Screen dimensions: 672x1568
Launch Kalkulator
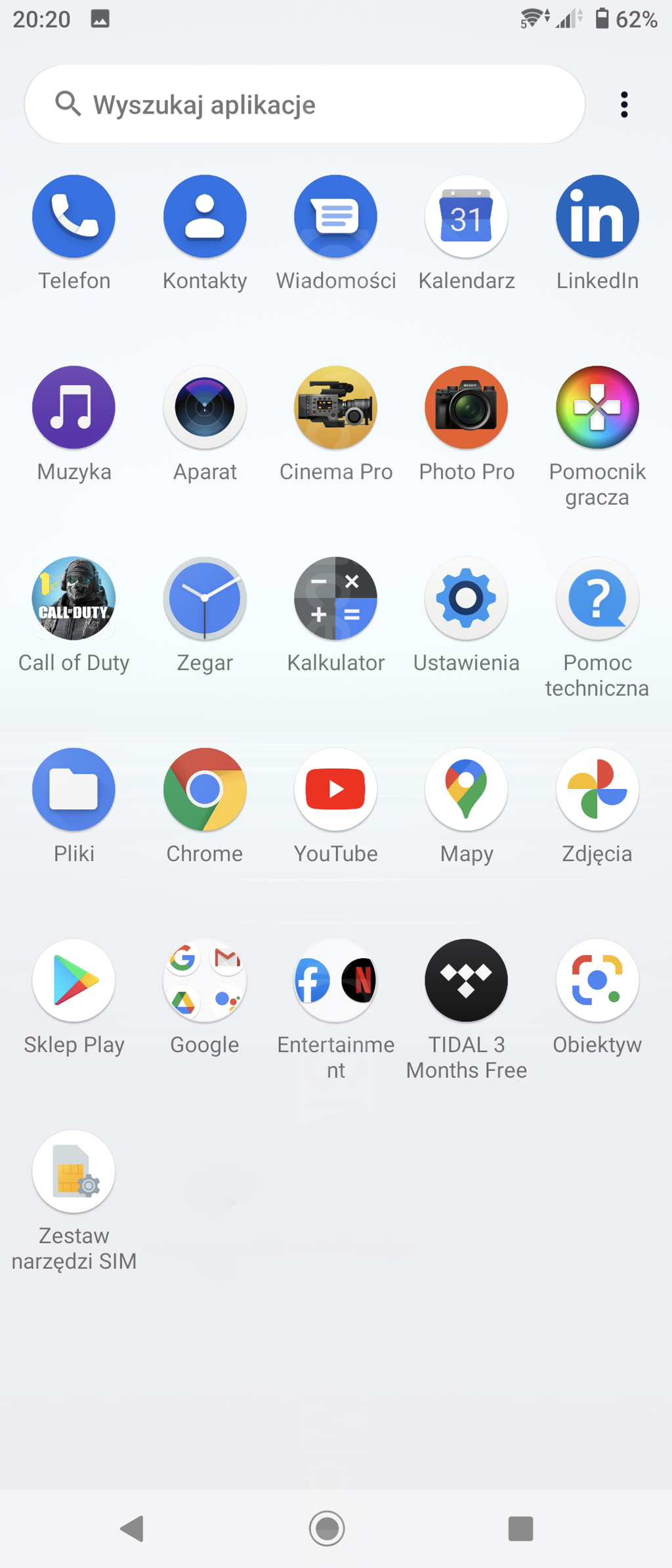(x=335, y=599)
